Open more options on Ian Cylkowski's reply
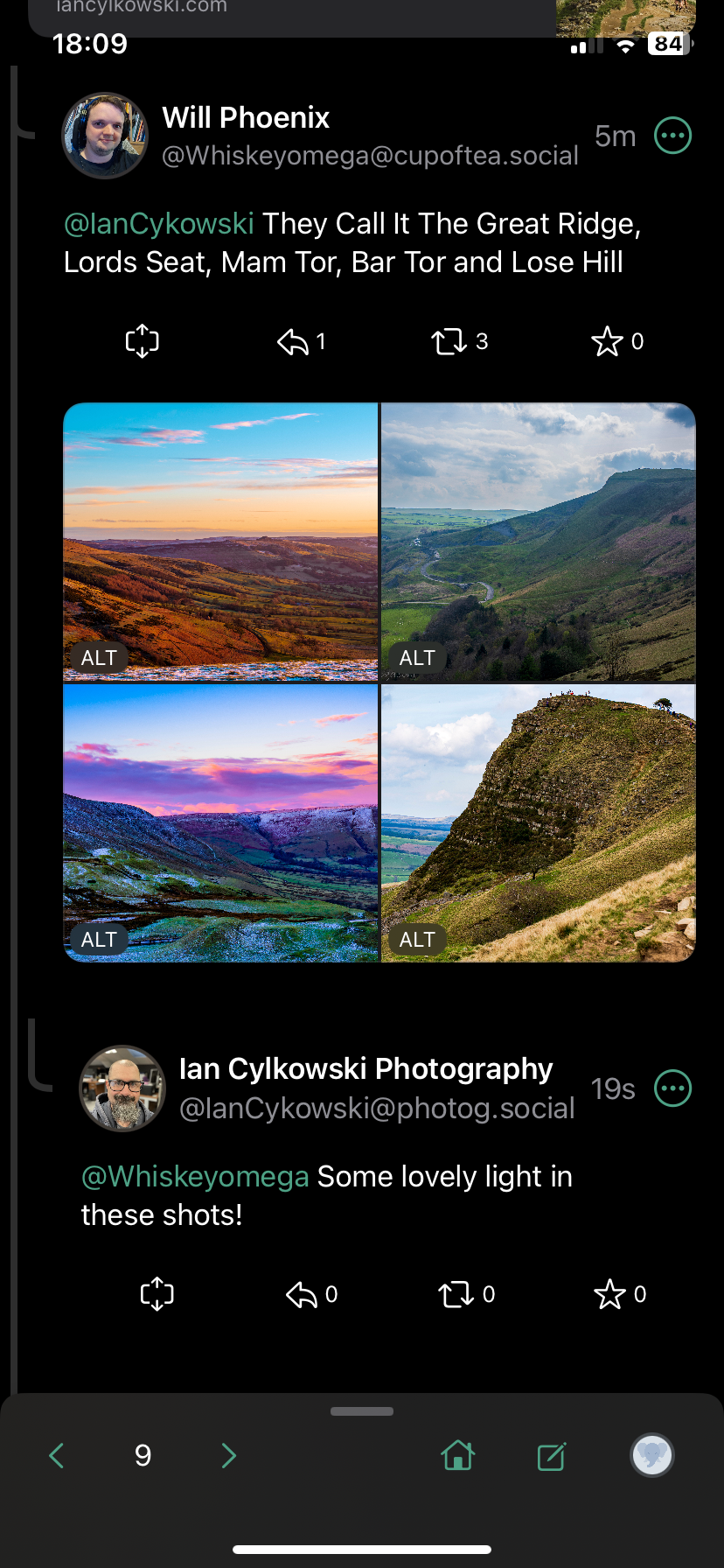This screenshot has height=1568, width=724. coord(673,1088)
